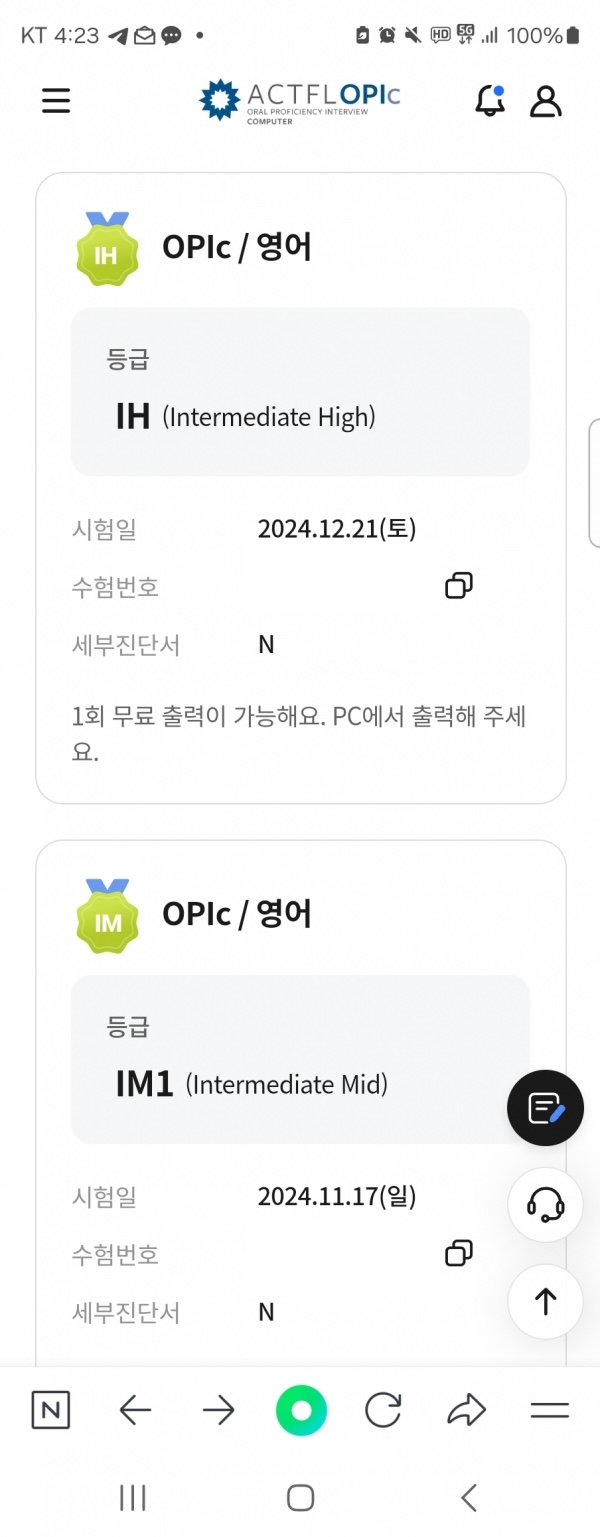Open browser more options menu
Viewport: 600px width, 1537px height.
(549, 1411)
